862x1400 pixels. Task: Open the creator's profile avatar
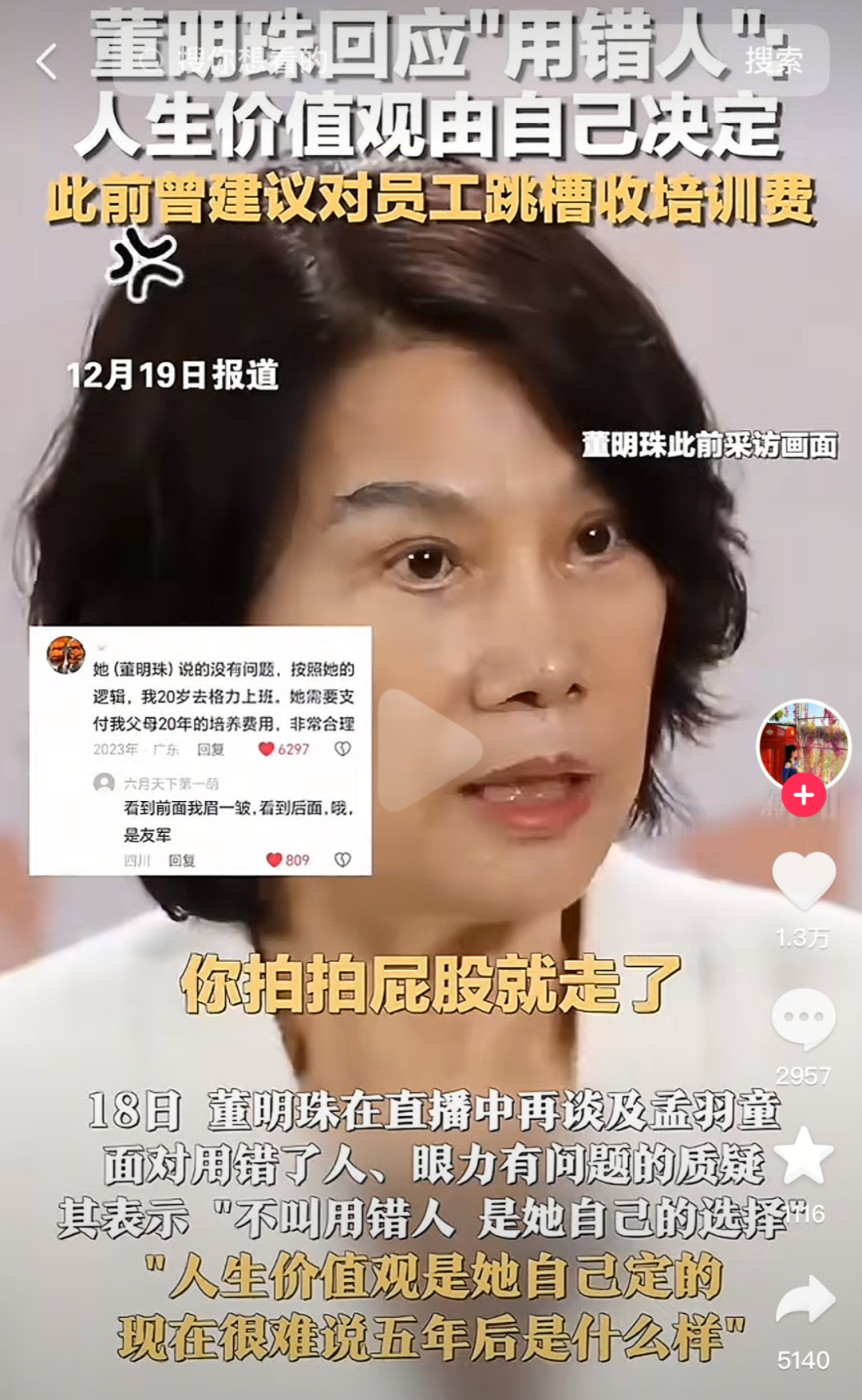click(x=803, y=745)
